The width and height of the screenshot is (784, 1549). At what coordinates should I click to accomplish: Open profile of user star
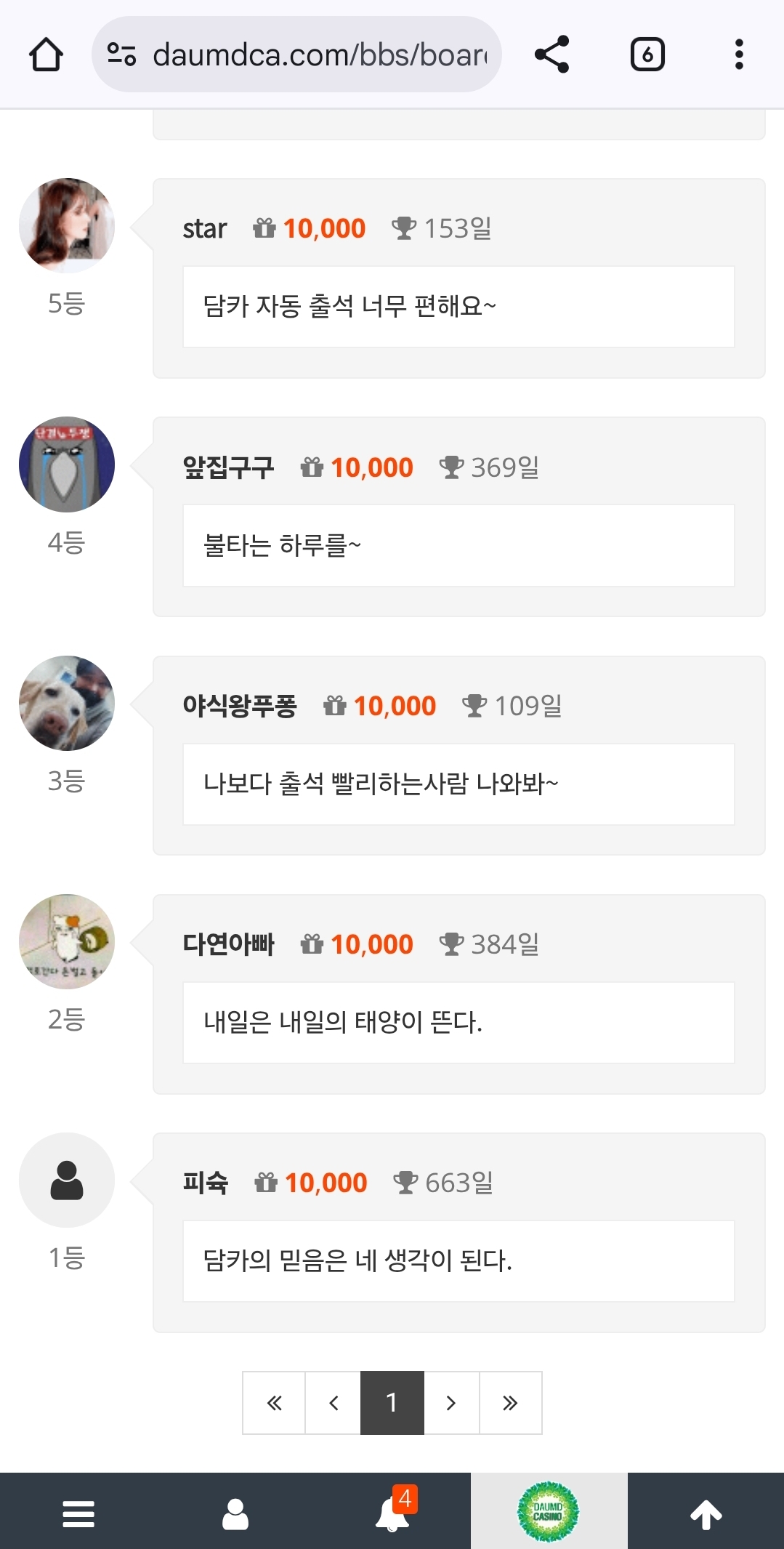pos(204,229)
